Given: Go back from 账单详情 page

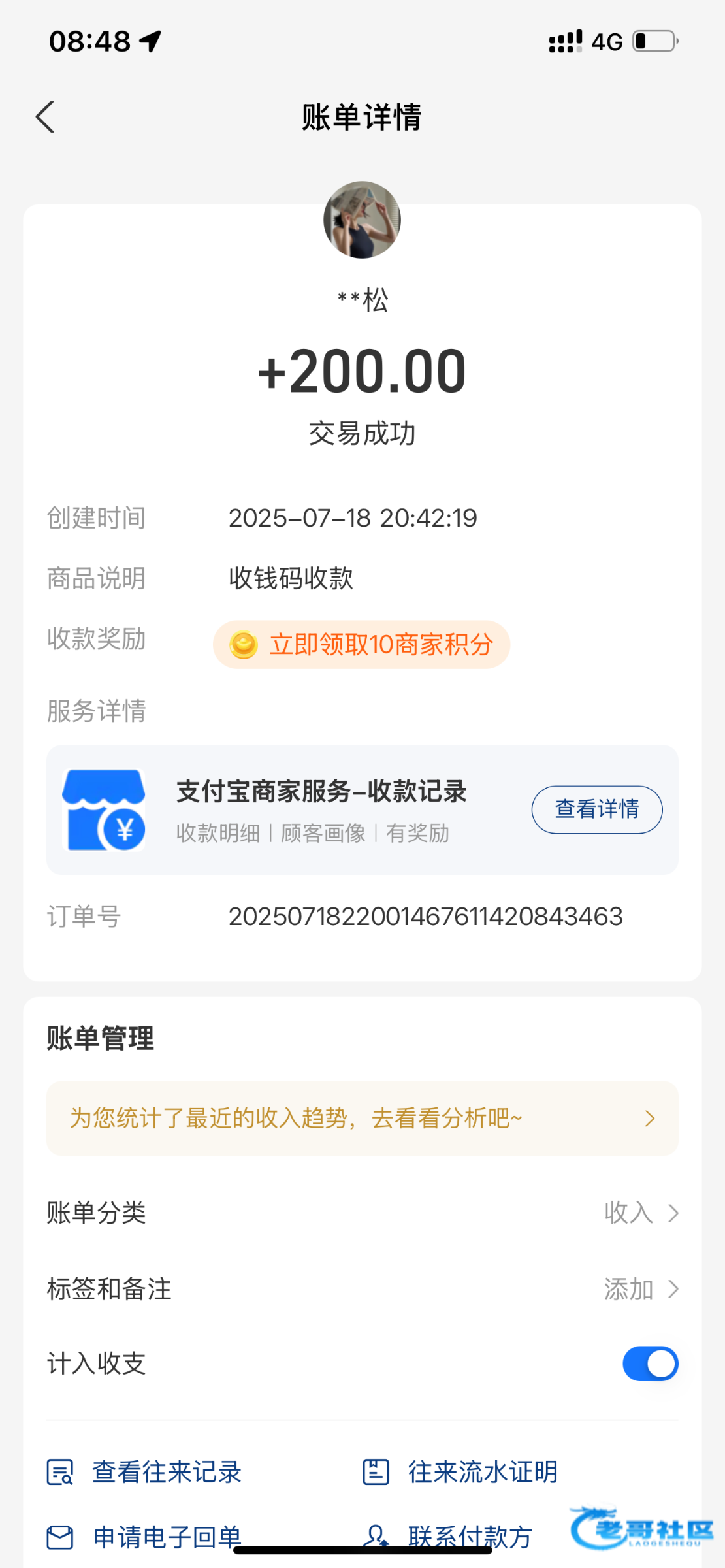Looking at the screenshot, I should (44, 118).
